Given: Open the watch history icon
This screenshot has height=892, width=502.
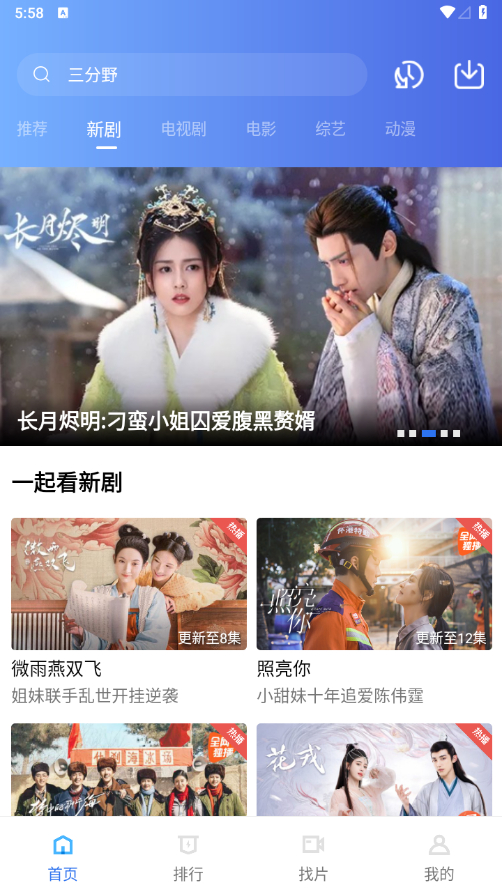Looking at the screenshot, I should click(409, 75).
